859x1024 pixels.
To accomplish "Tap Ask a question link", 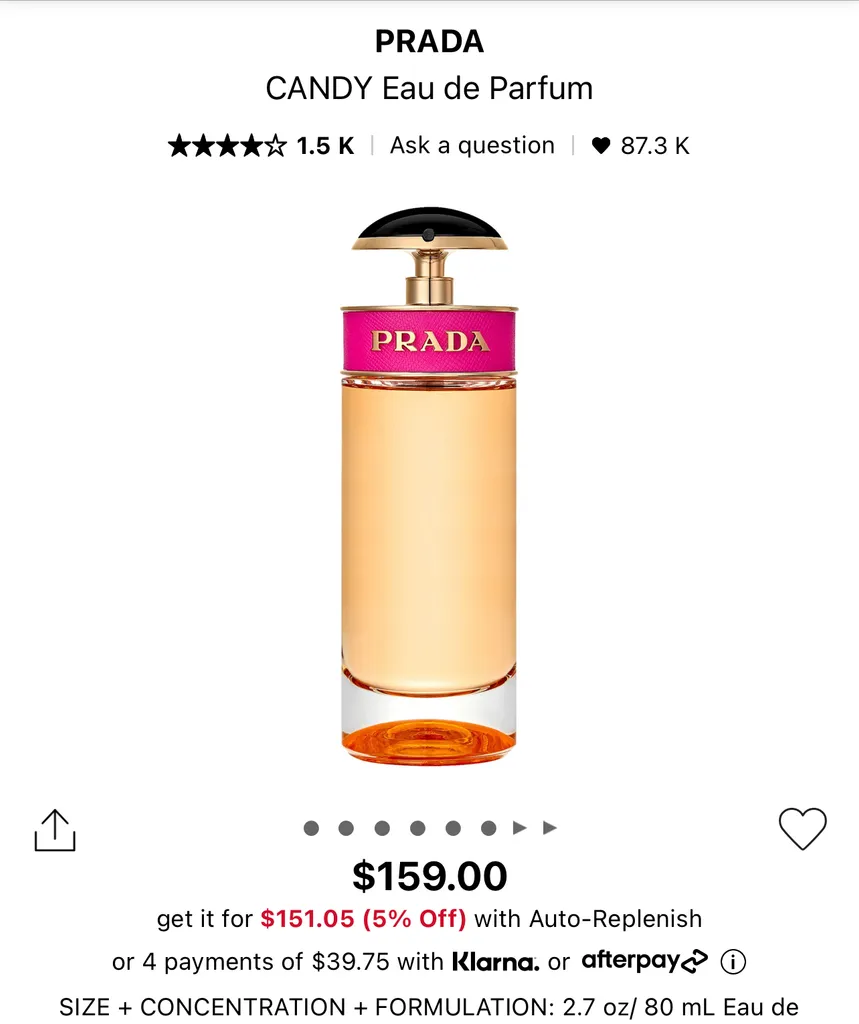I will click(x=472, y=146).
